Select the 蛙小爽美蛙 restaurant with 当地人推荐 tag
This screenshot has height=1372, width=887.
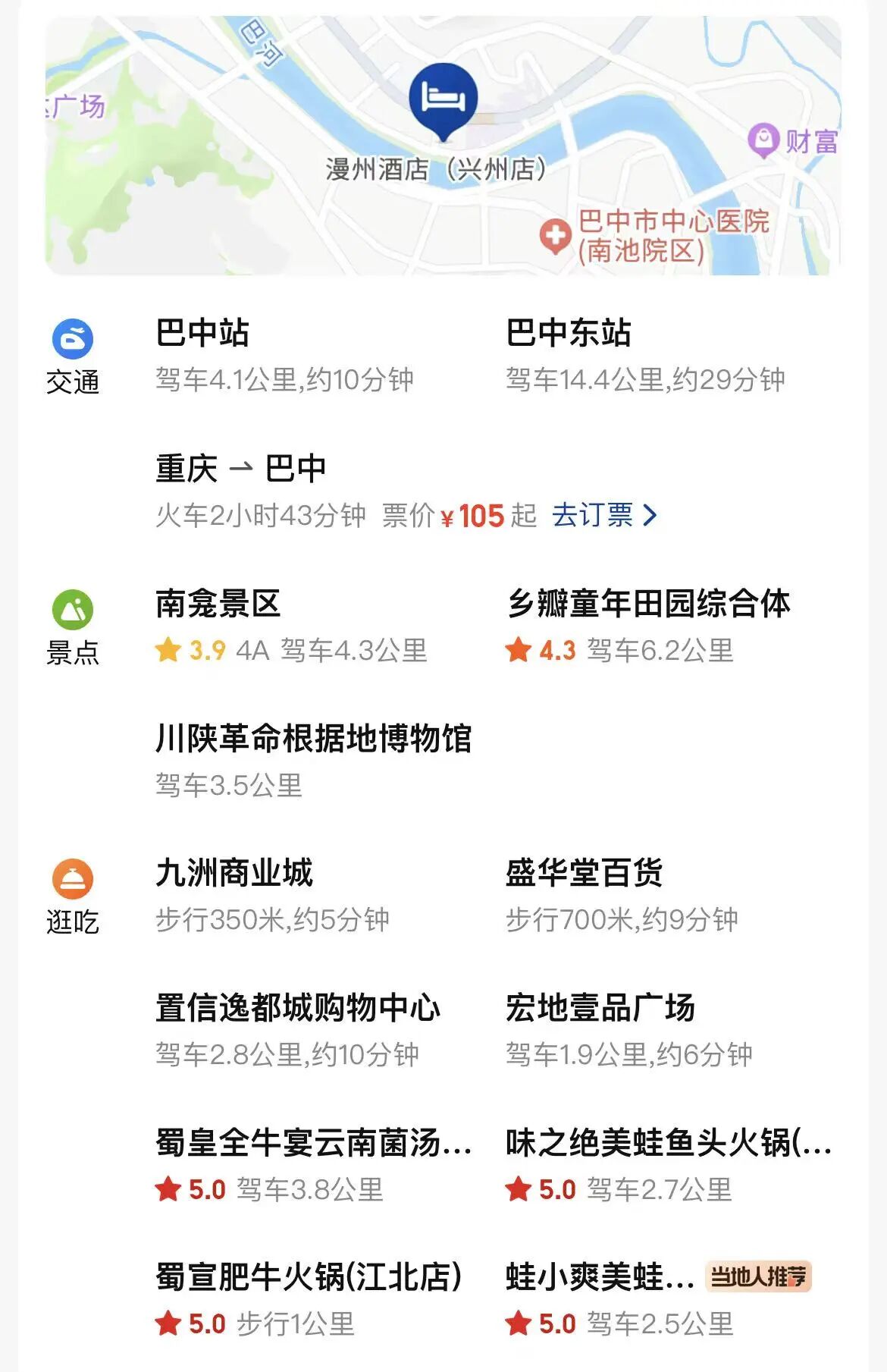tap(600, 1277)
